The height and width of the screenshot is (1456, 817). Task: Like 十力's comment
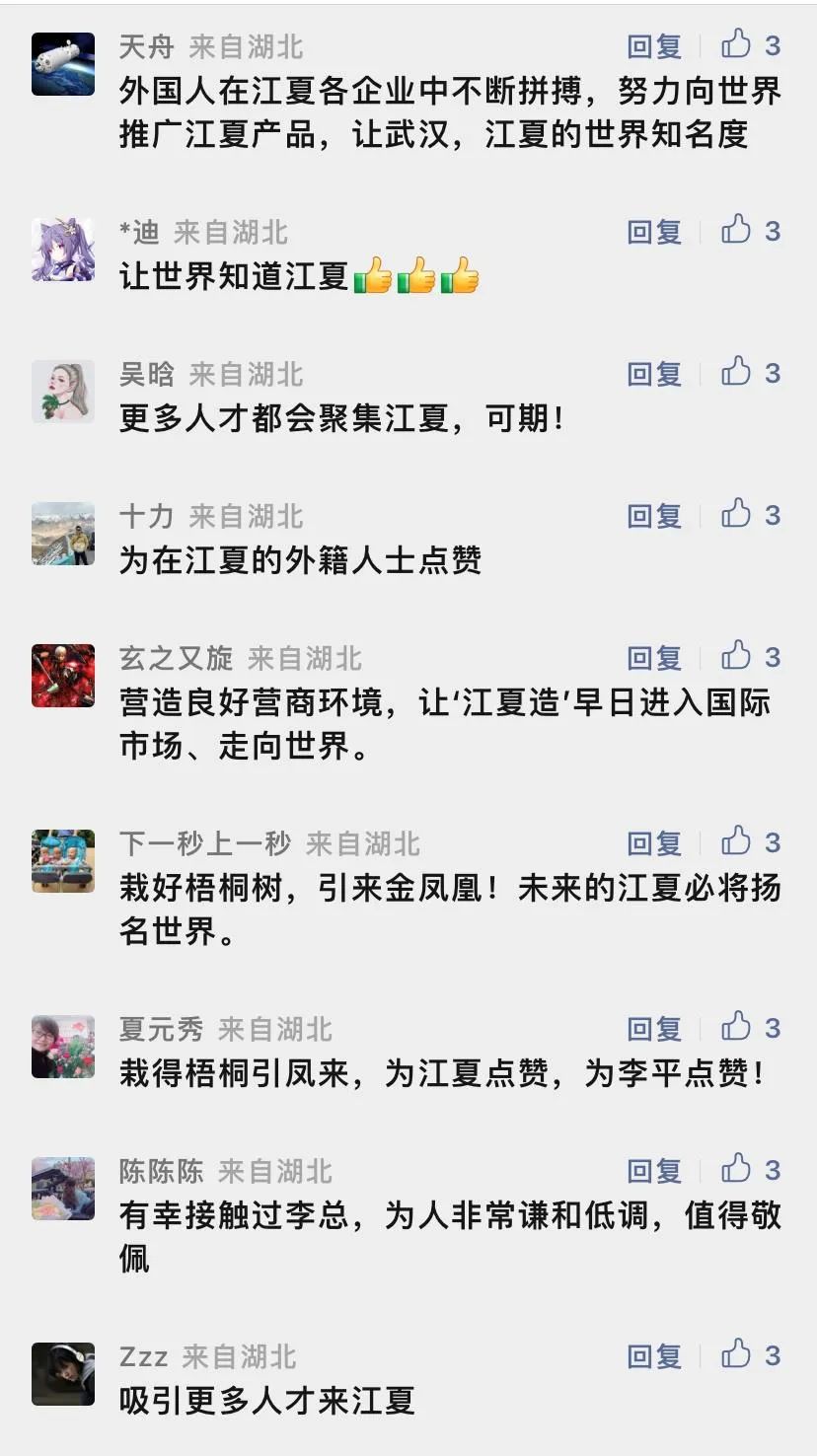(737, 514)
